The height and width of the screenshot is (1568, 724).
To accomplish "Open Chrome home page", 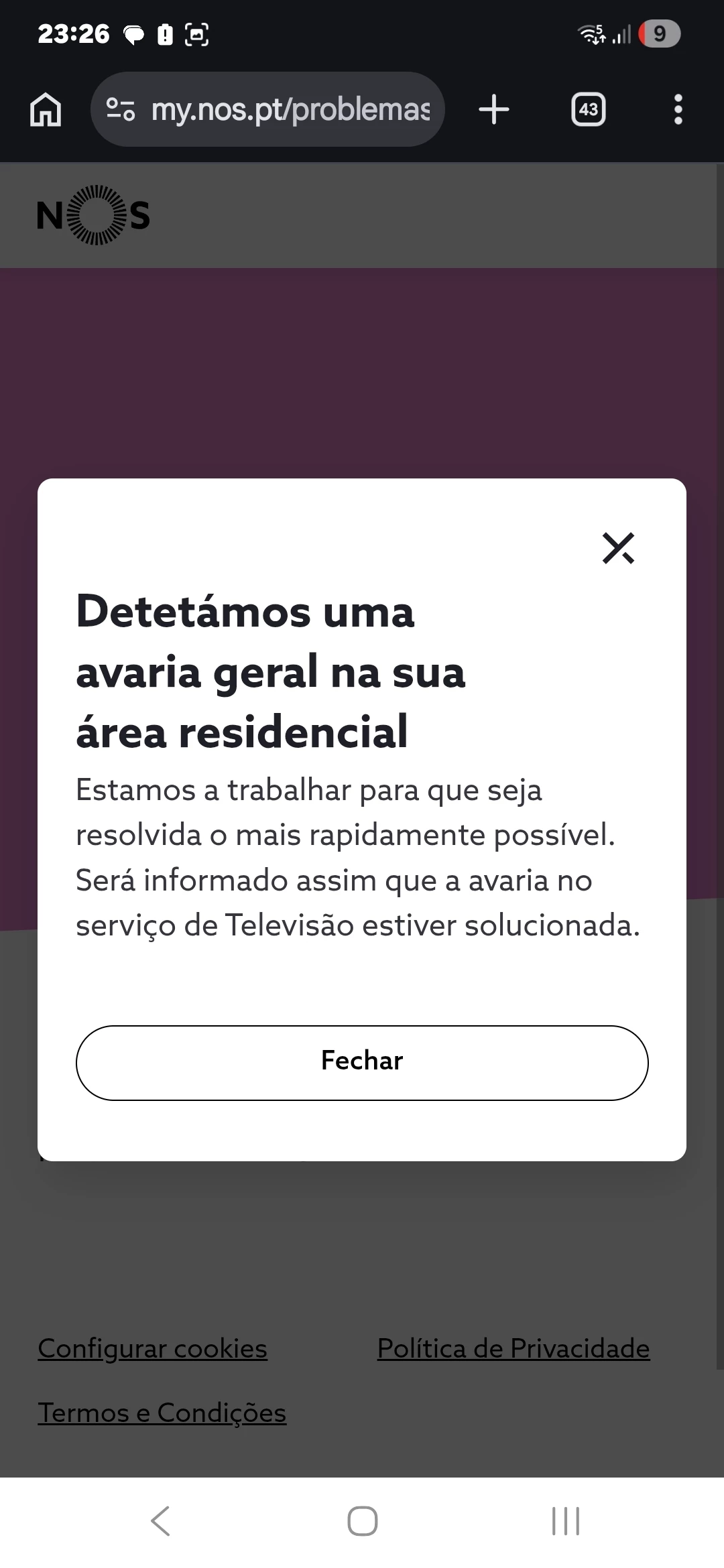I will point(46,110).
